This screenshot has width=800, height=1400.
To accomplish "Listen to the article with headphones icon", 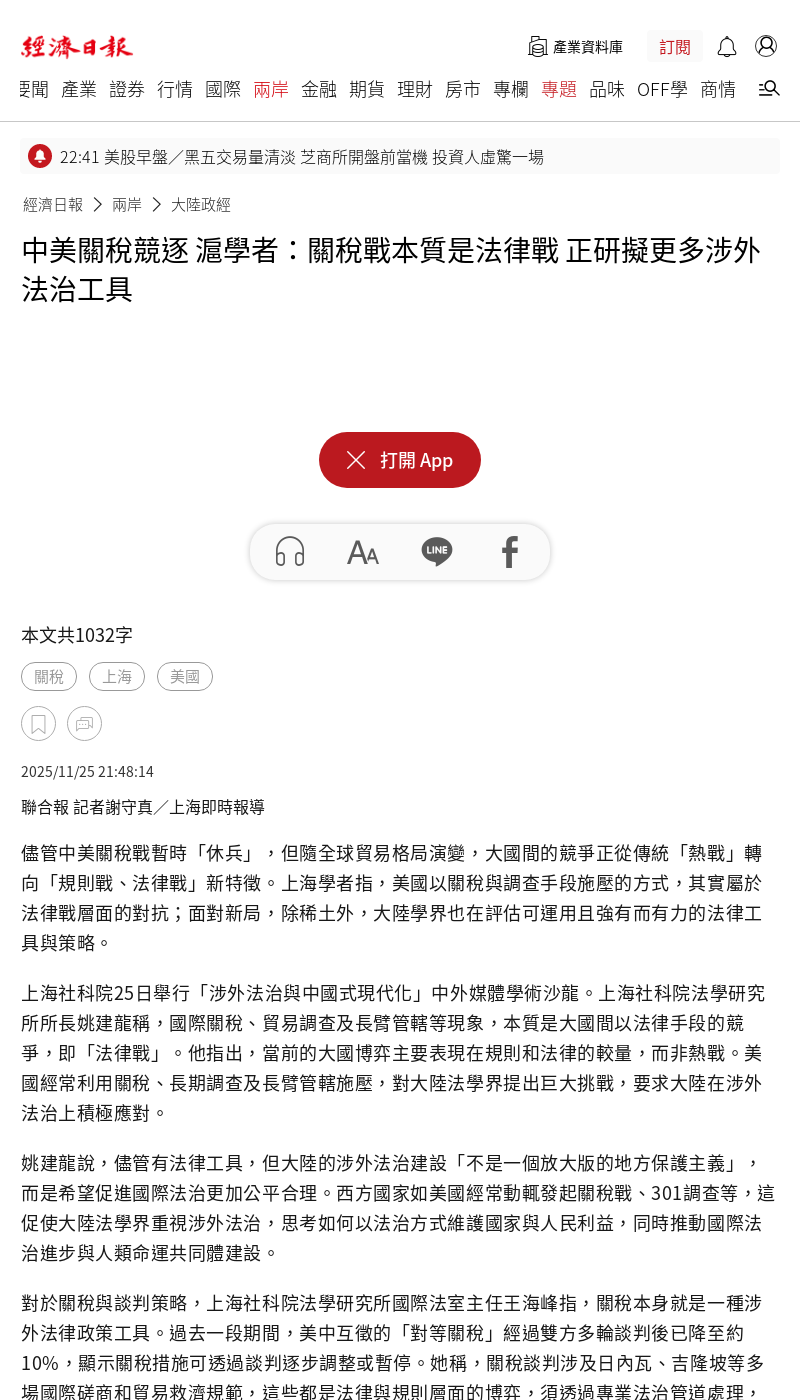I will [290, 551].
